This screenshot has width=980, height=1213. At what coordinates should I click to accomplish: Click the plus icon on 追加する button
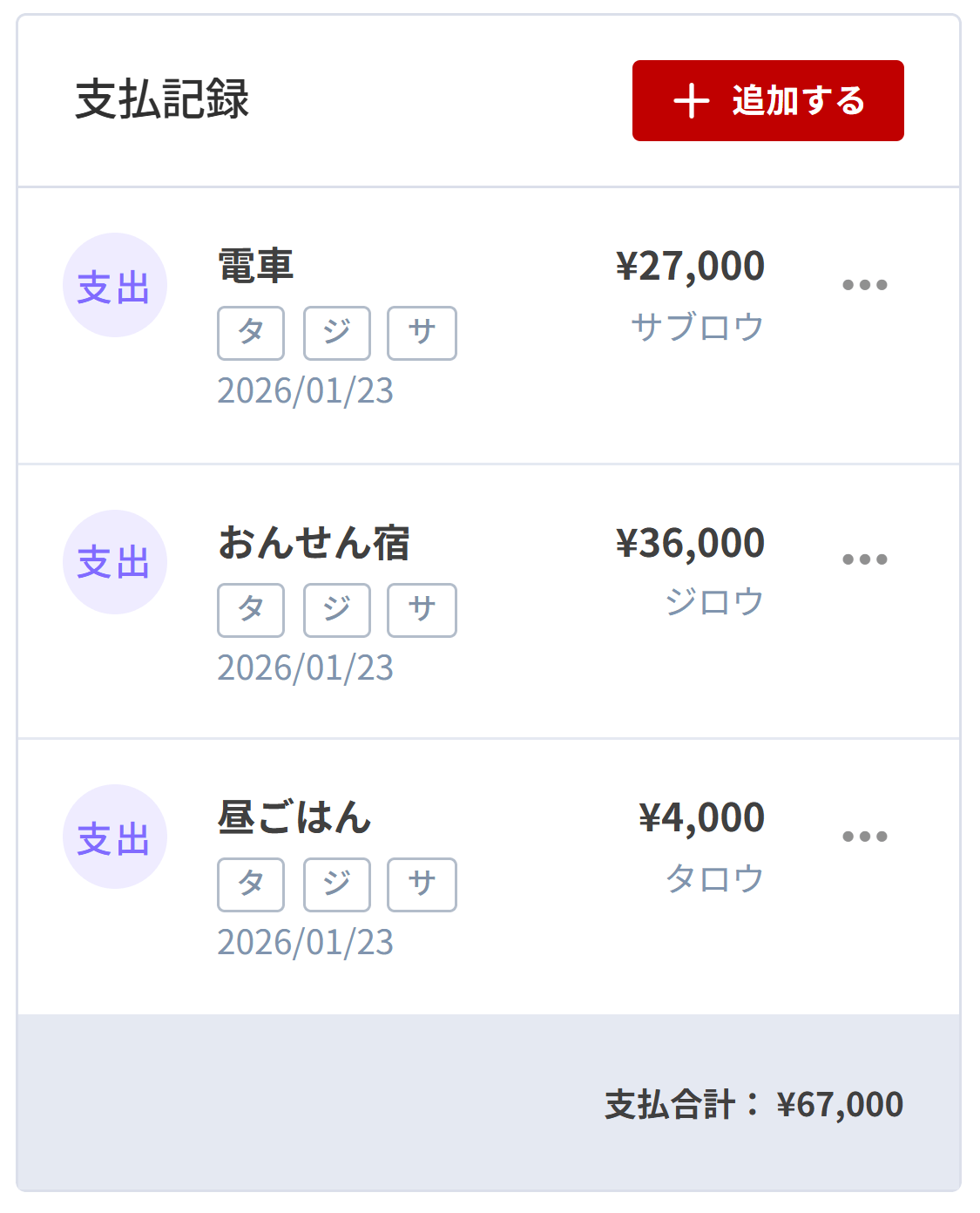pyautogui.click(x=691, y=100)
